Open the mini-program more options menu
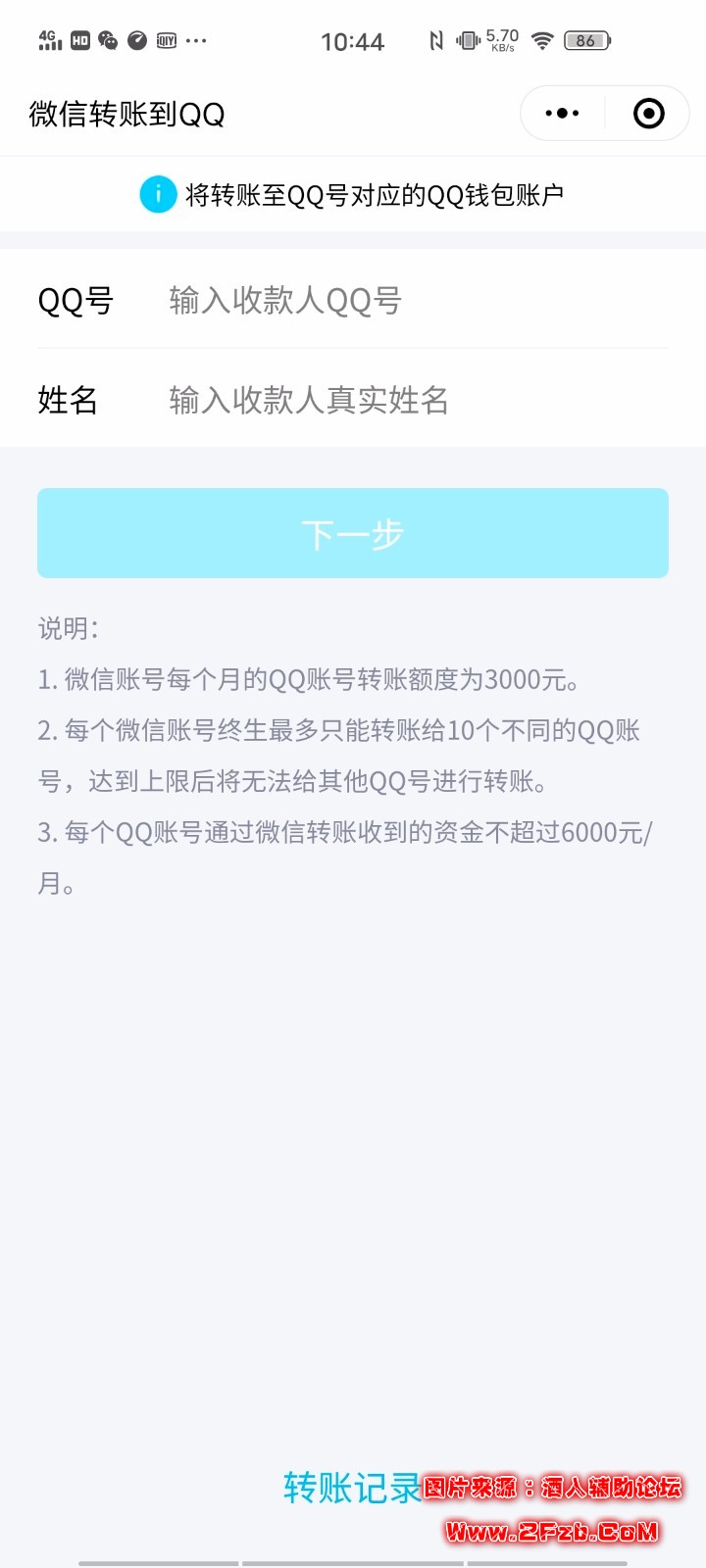706x1568 pixels. [561, 113]
